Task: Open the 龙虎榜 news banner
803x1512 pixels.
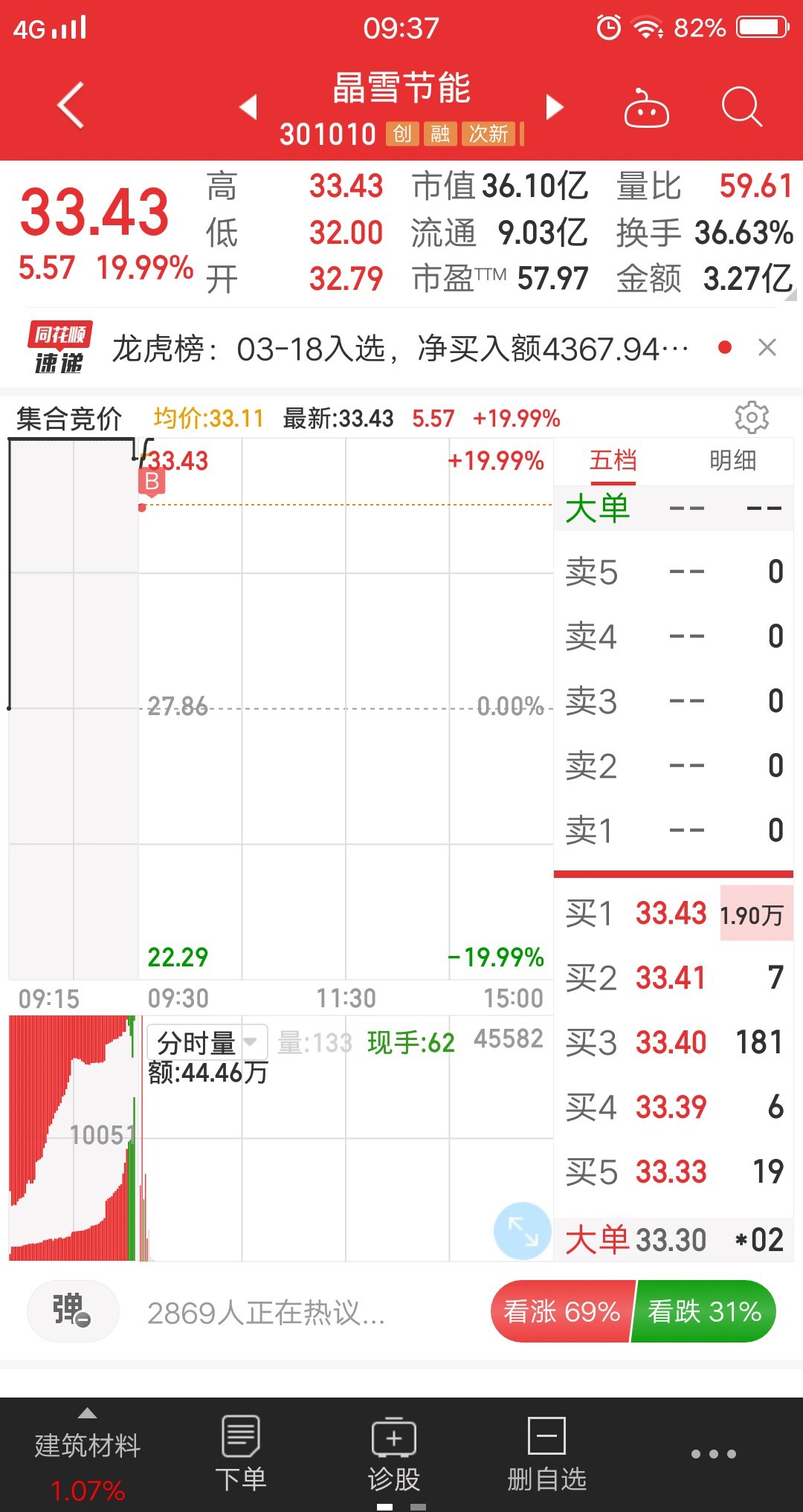Action: click(401, 348)
